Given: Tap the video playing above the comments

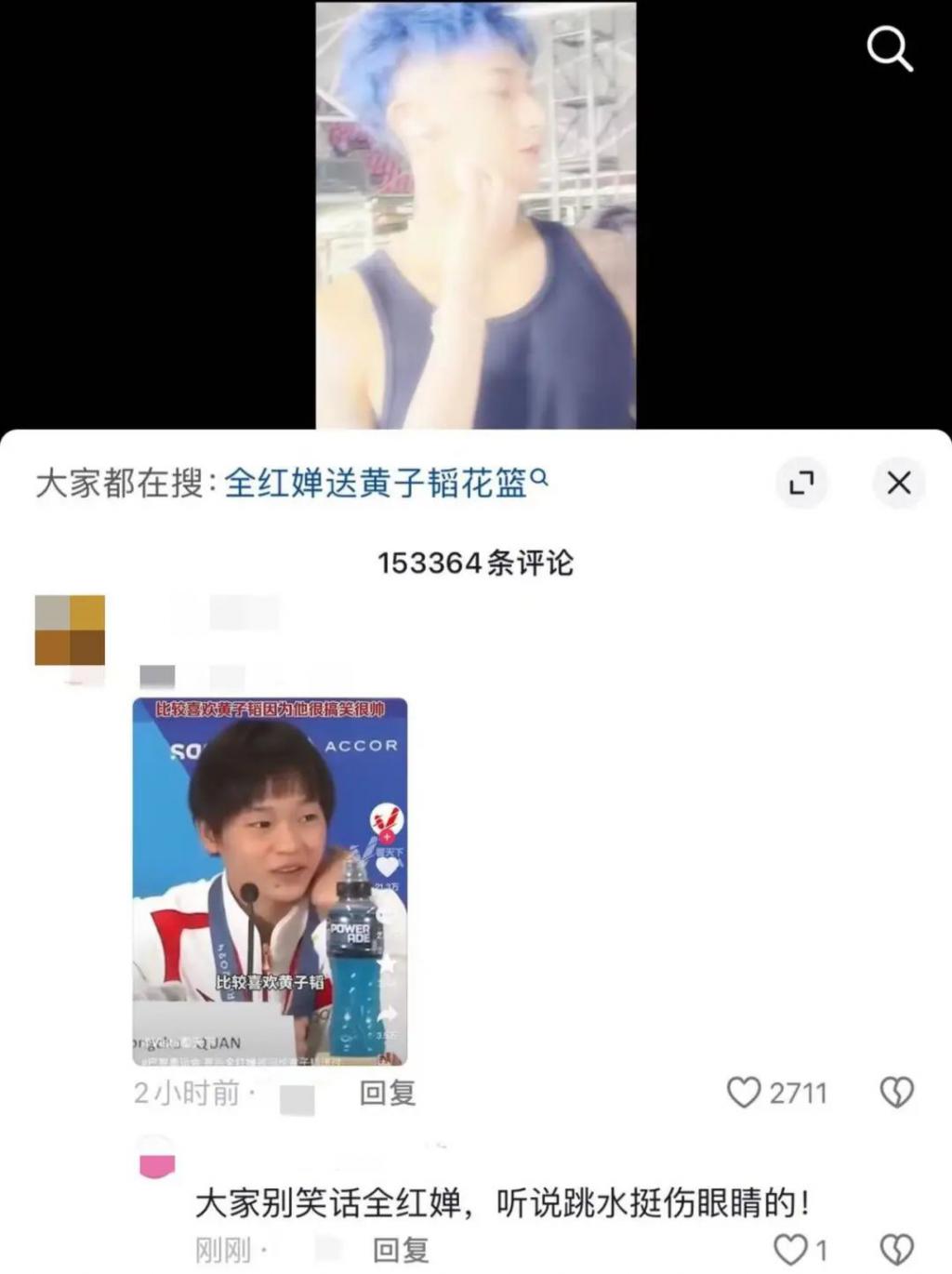Looking at the screenshot, I should pos(475,214).
